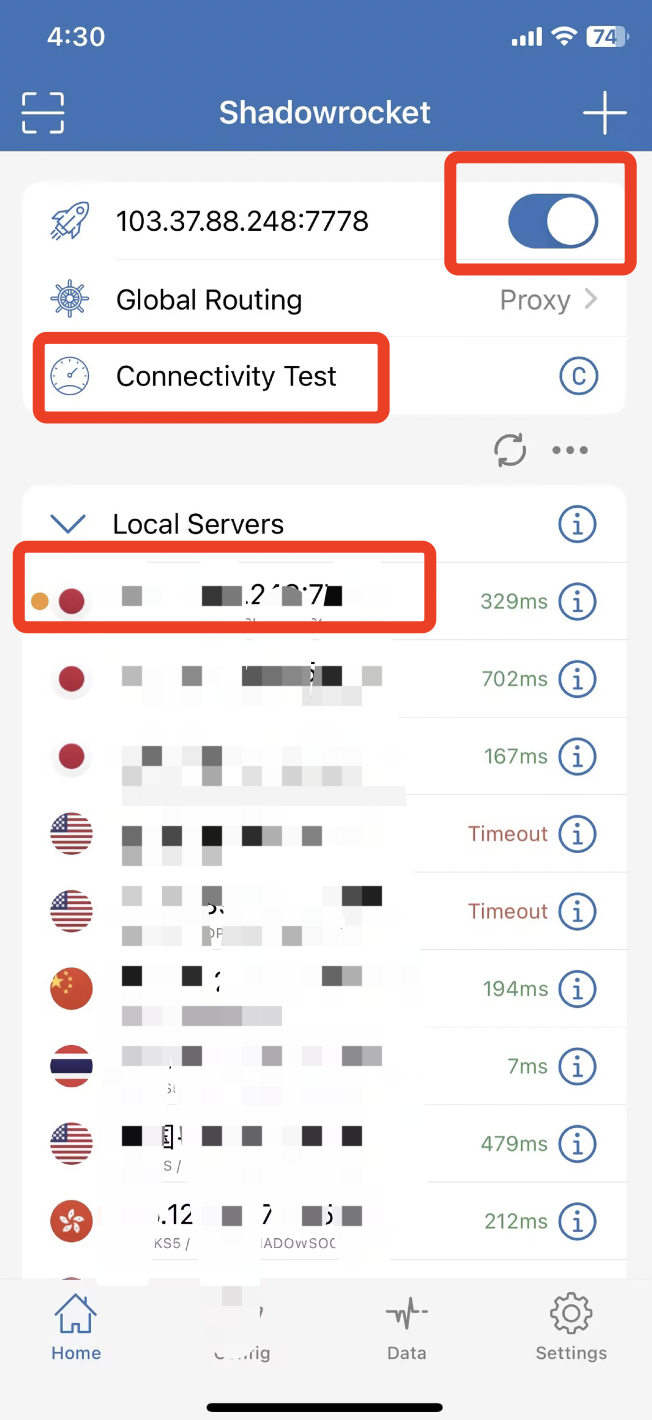Switch to the Data tab
This screenshot has height=1420, width=652.
click(406, 1328)
